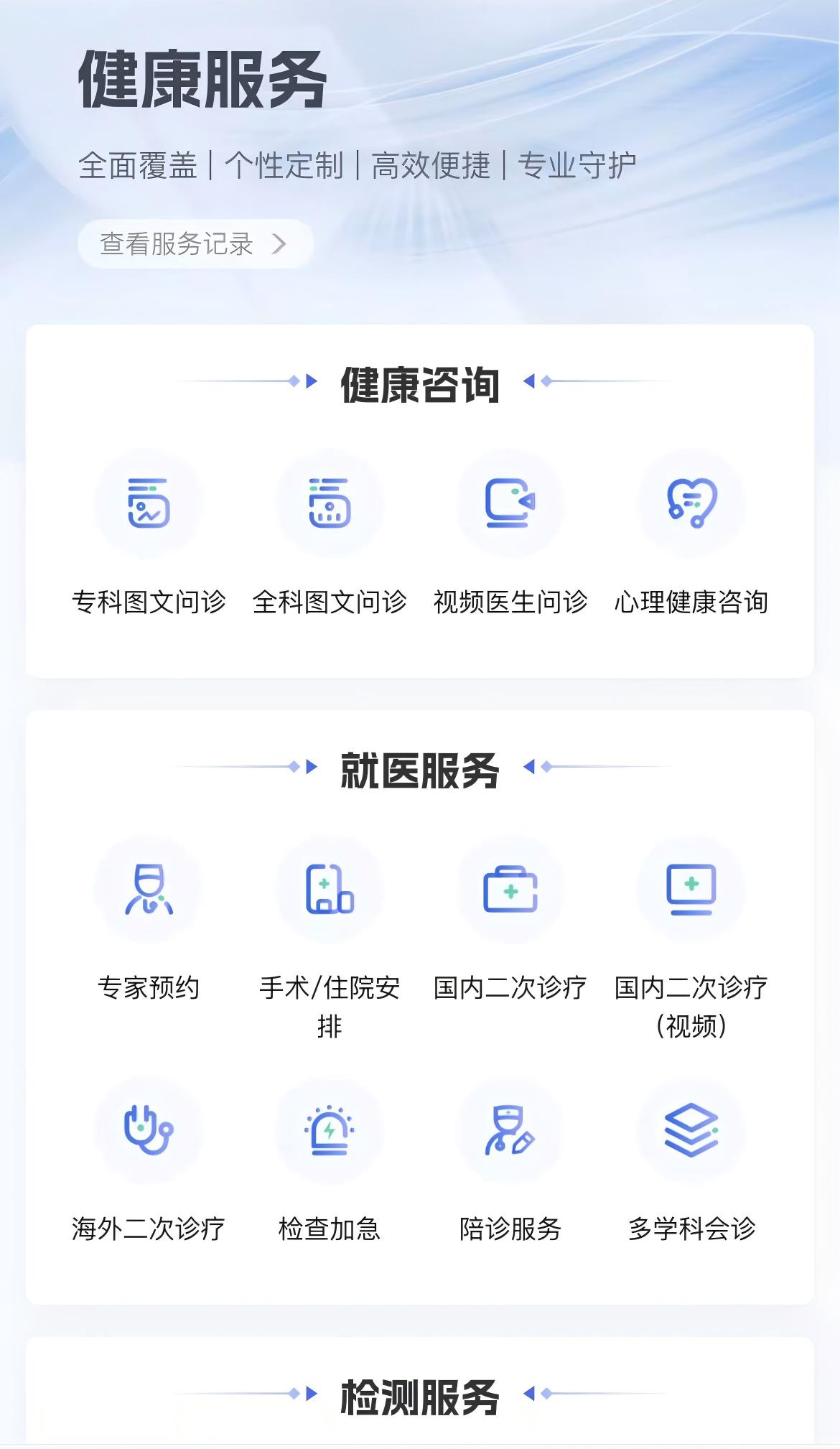This screenshot has height=1449, width=840.
Task: Open 全科图文问诊 service
Action: (330, 504)
